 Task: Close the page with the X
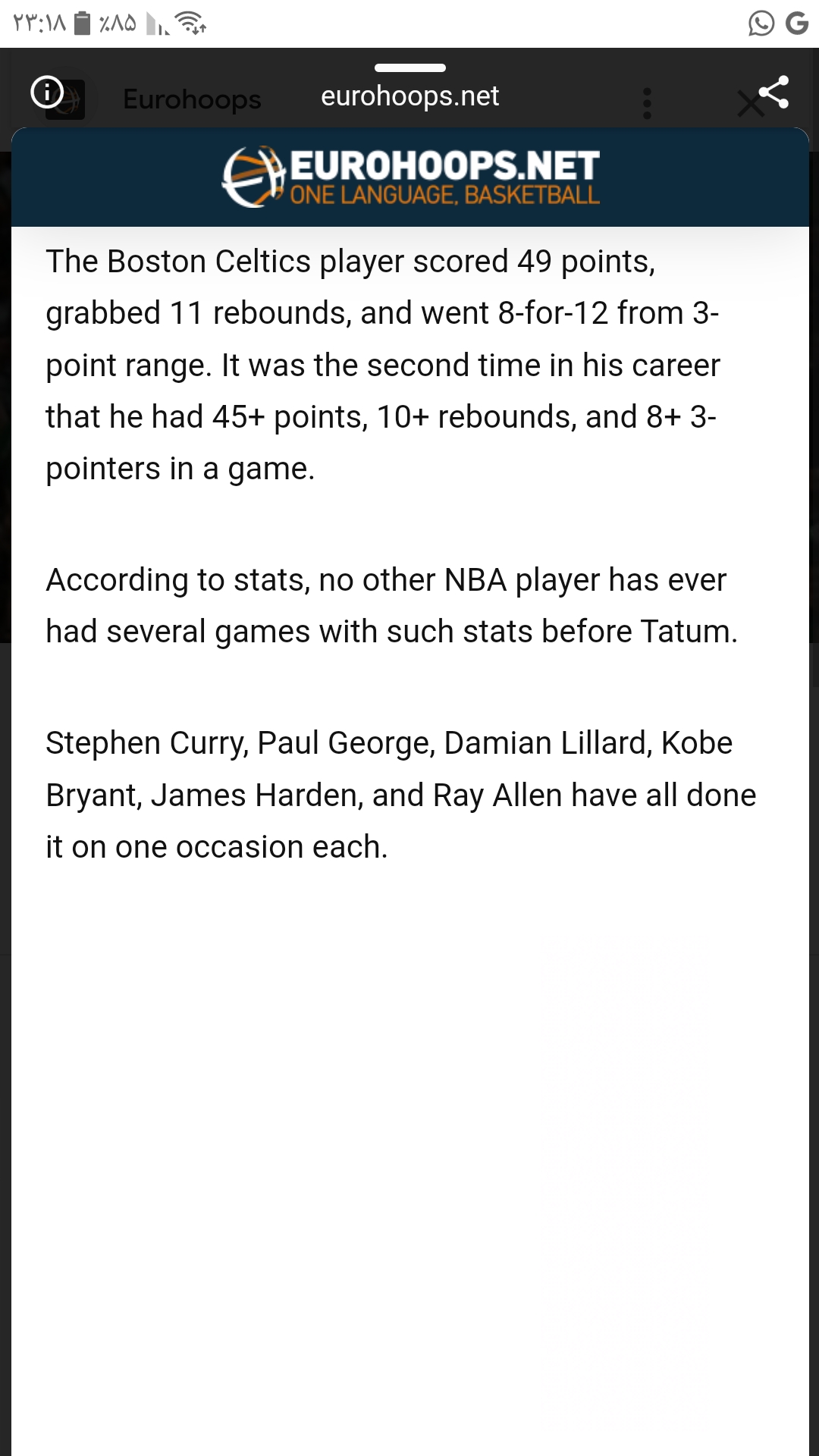[750, 105]
